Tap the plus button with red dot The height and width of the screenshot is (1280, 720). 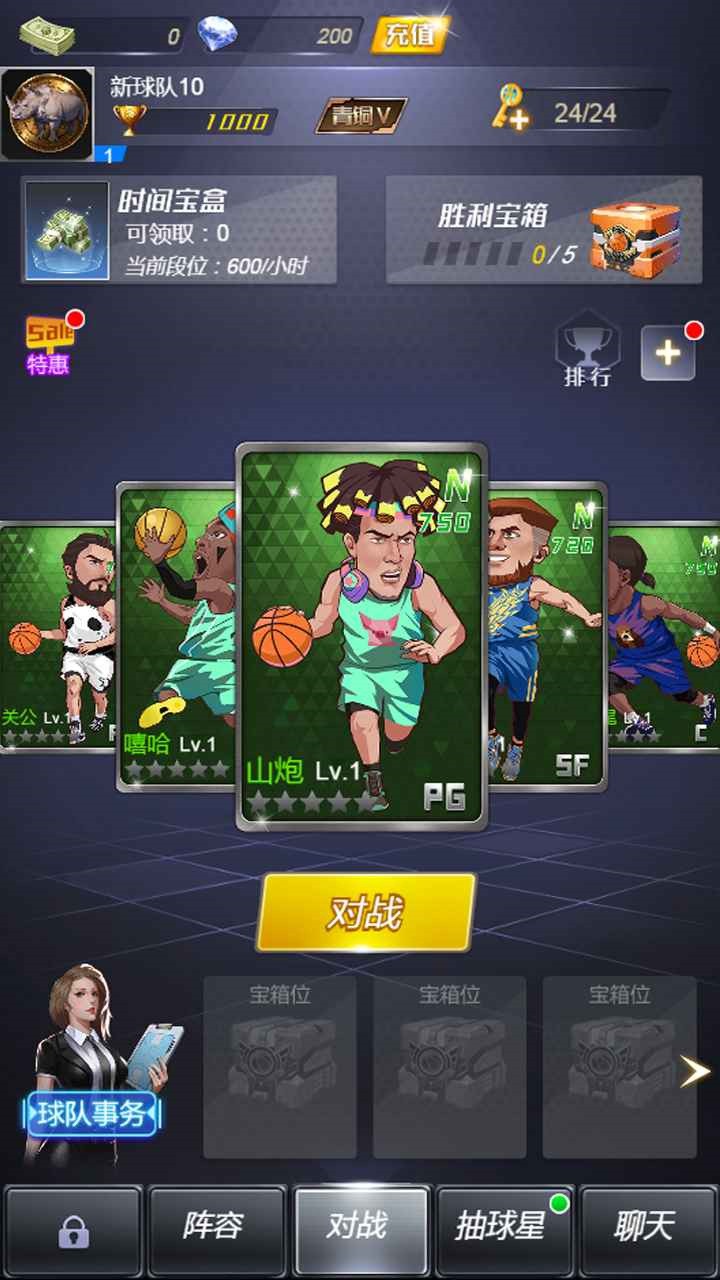[667, 353]
